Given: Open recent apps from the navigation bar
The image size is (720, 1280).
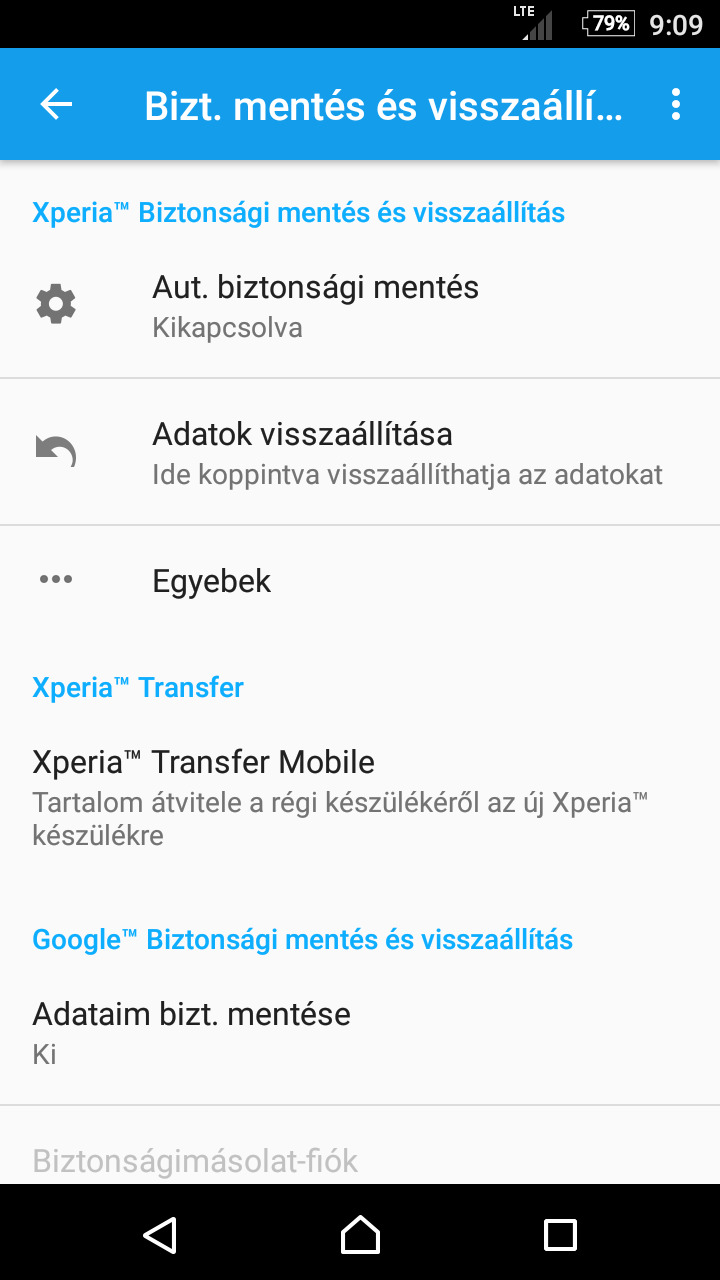Looking at the screenshot, I should [x=560, y=1234].
